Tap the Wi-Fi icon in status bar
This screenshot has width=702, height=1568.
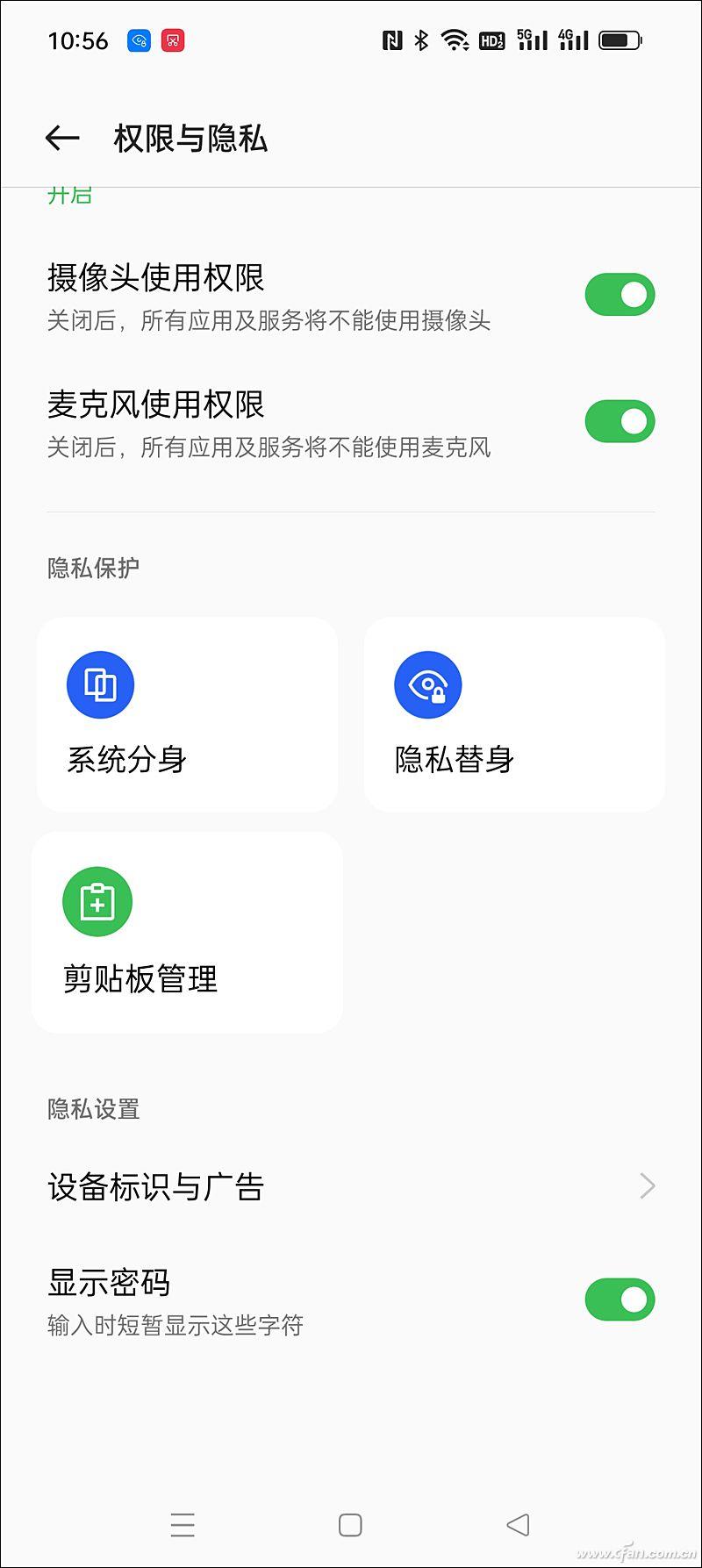click(454, 39)
